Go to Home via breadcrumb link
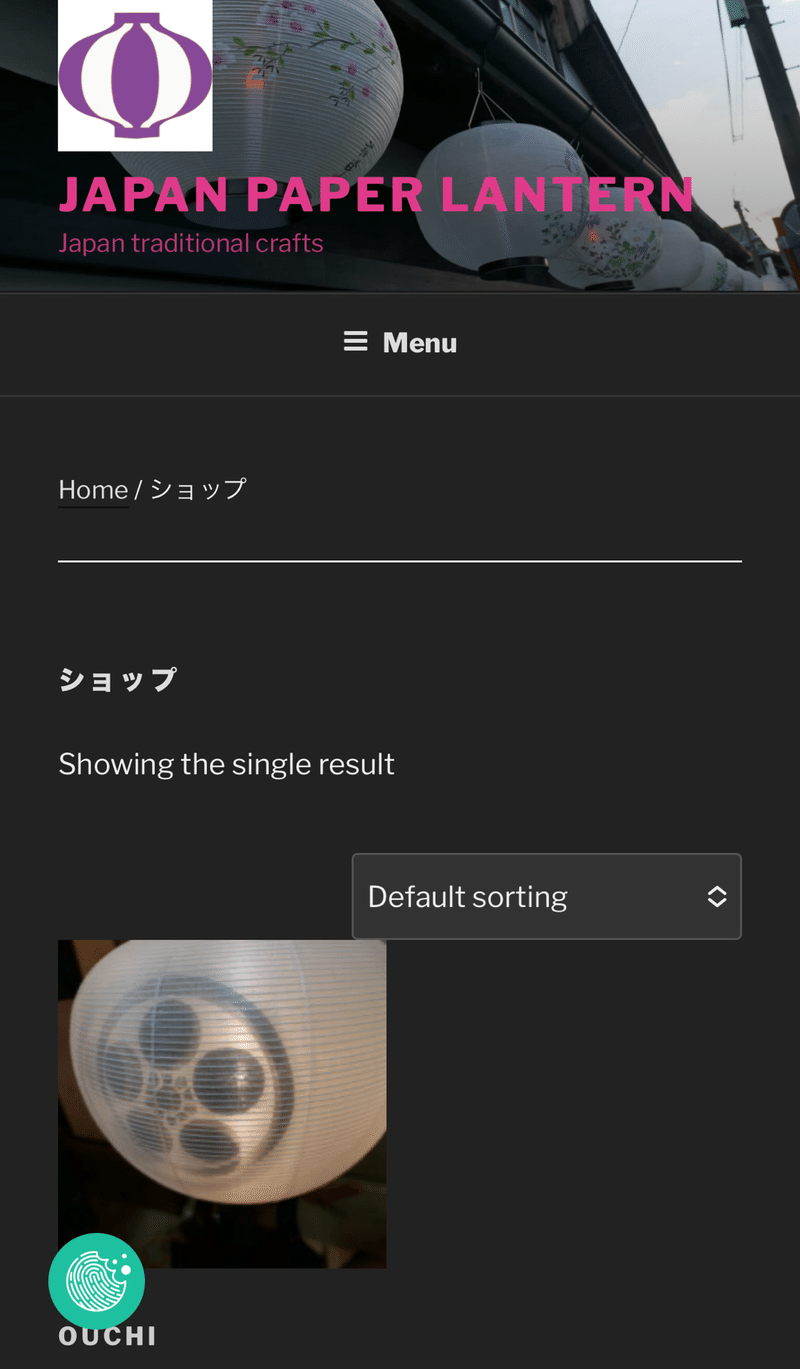The width and height of the screenshot is (800, 1369). (x=93, y=490)
